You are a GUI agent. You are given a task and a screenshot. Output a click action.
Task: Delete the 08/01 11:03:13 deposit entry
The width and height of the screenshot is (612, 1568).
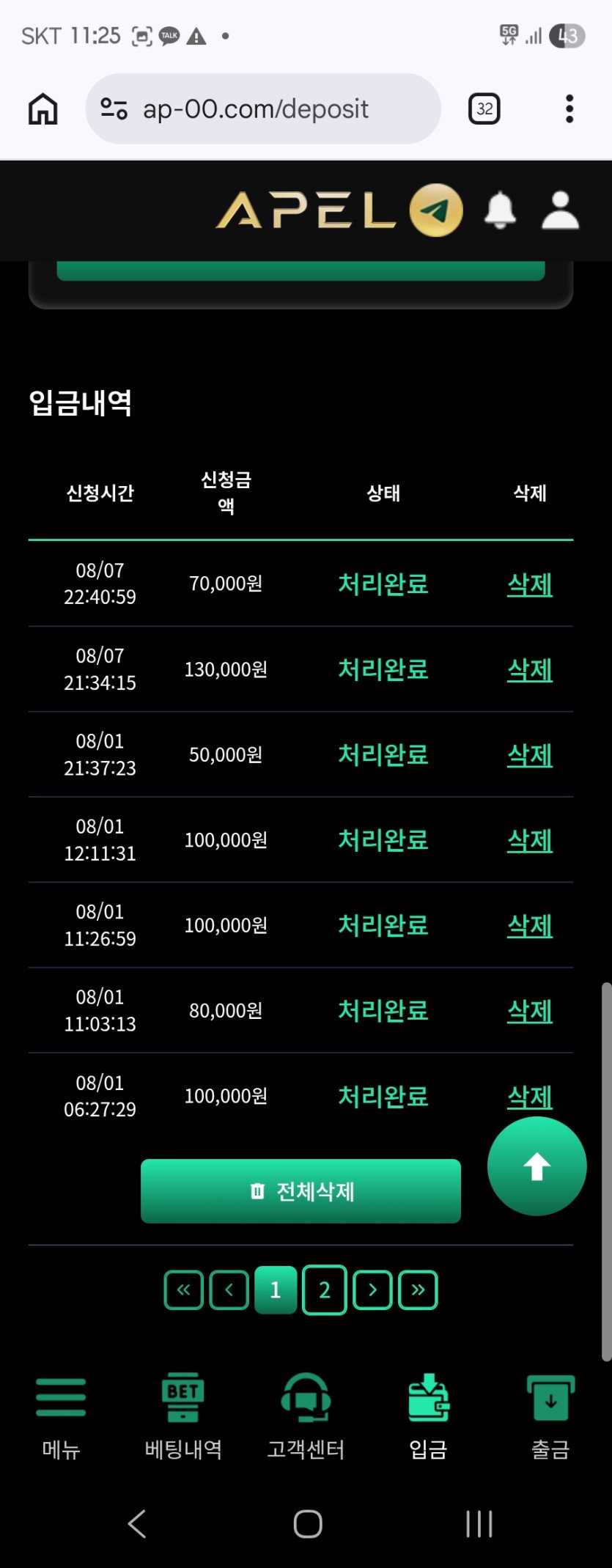pyautogui.click(x=530, y=1011)
